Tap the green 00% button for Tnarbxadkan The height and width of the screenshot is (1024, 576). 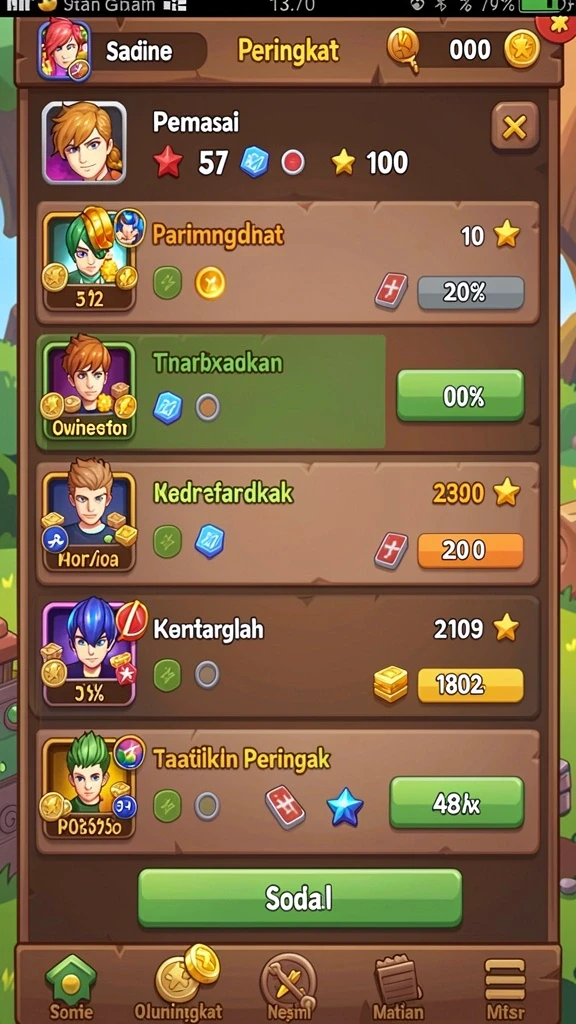(x=460, y=396)
